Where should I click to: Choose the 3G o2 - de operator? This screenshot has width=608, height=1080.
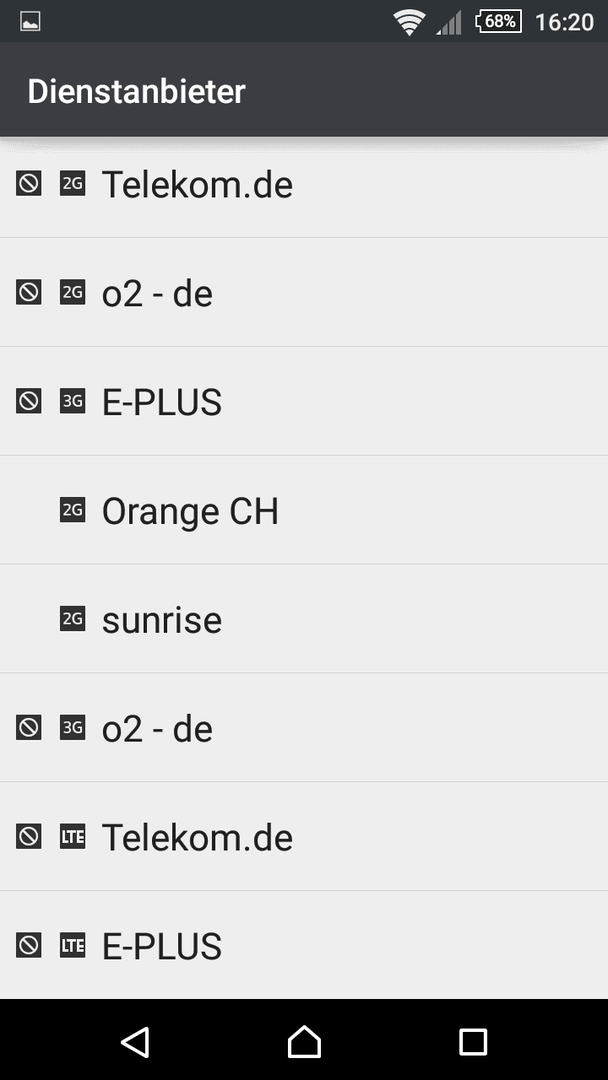304,728
